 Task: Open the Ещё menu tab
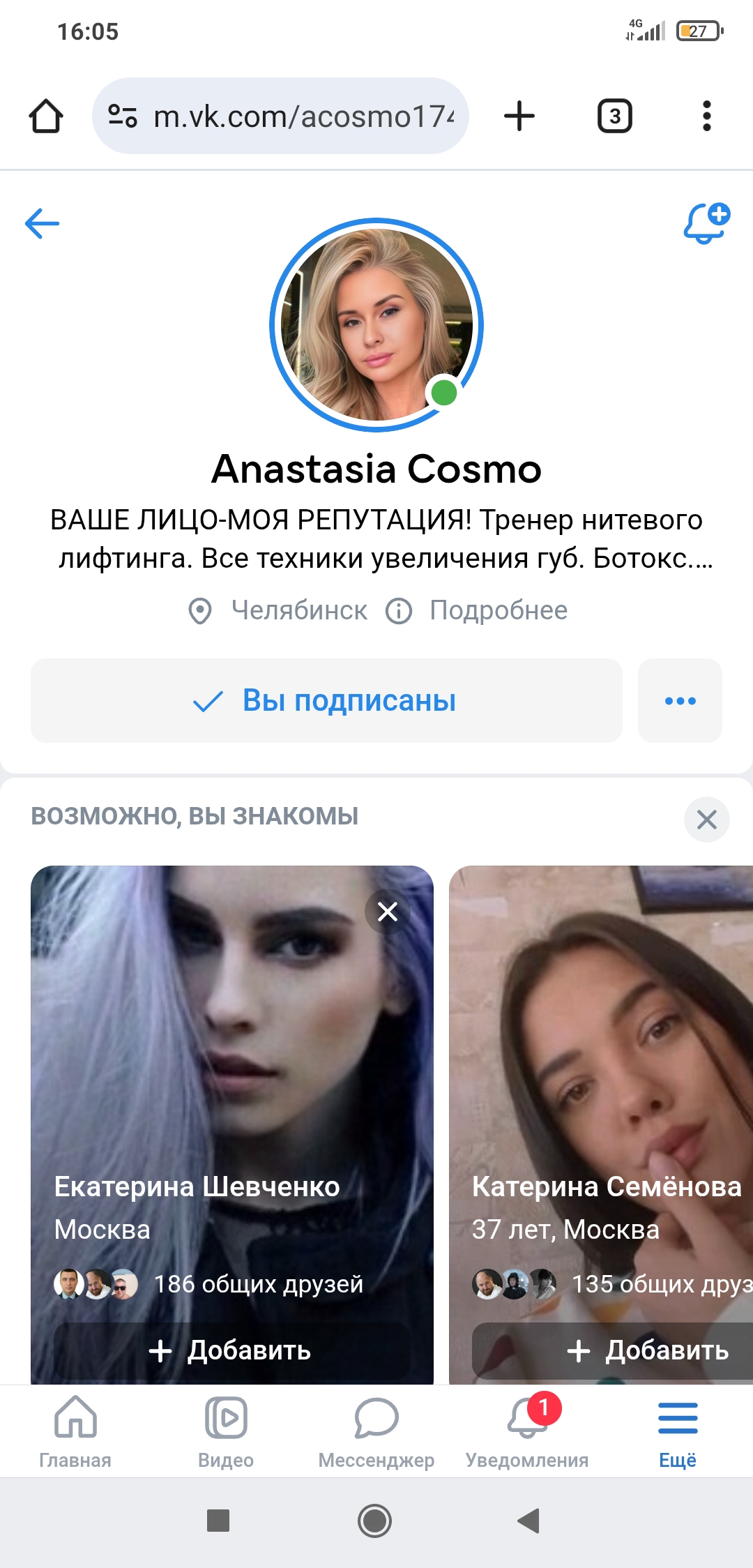[678, 1431]
